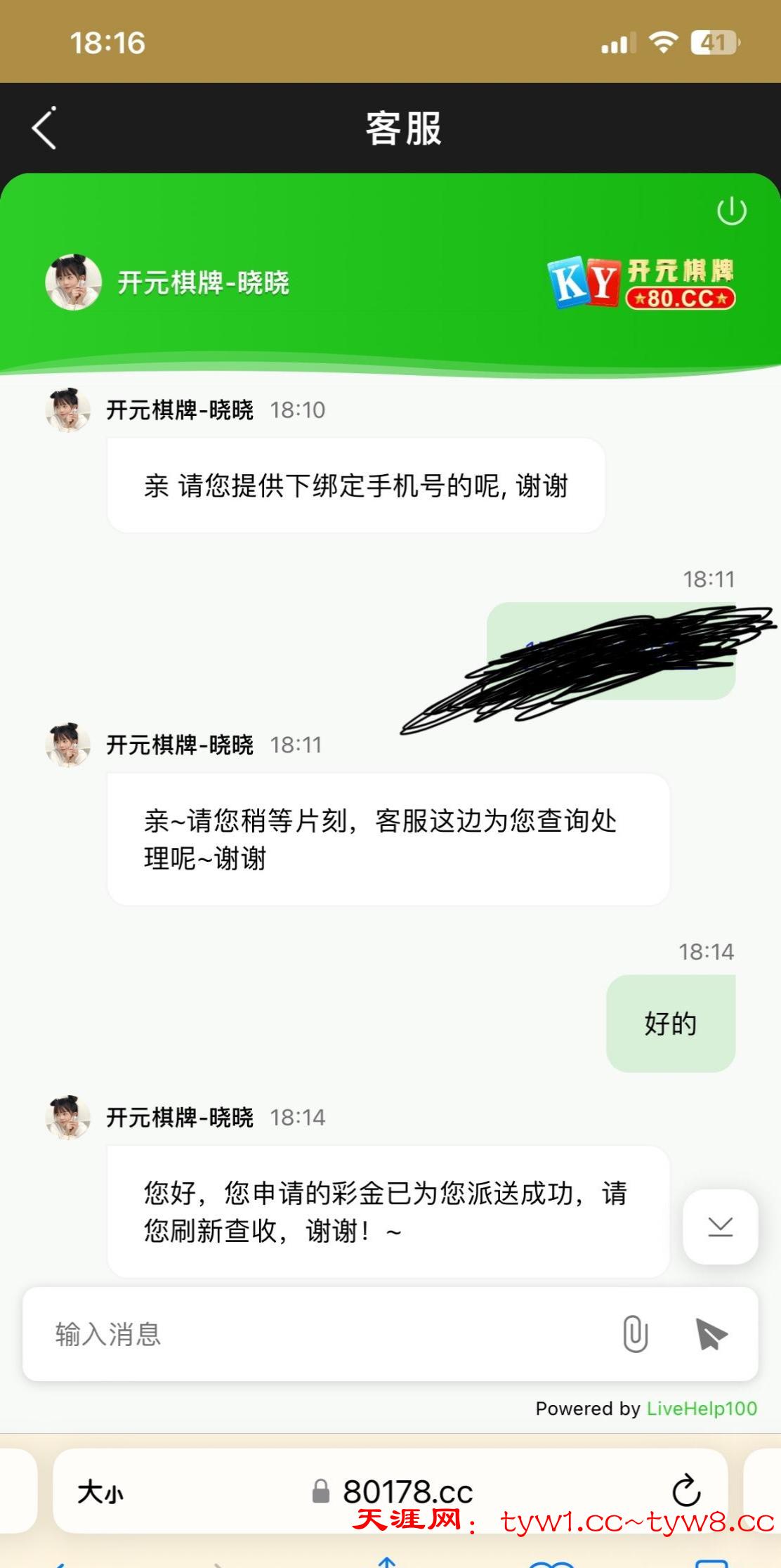Open the LiveHelp100 link
This screenshot has height=1568, width=781.
coord(701,1408)
